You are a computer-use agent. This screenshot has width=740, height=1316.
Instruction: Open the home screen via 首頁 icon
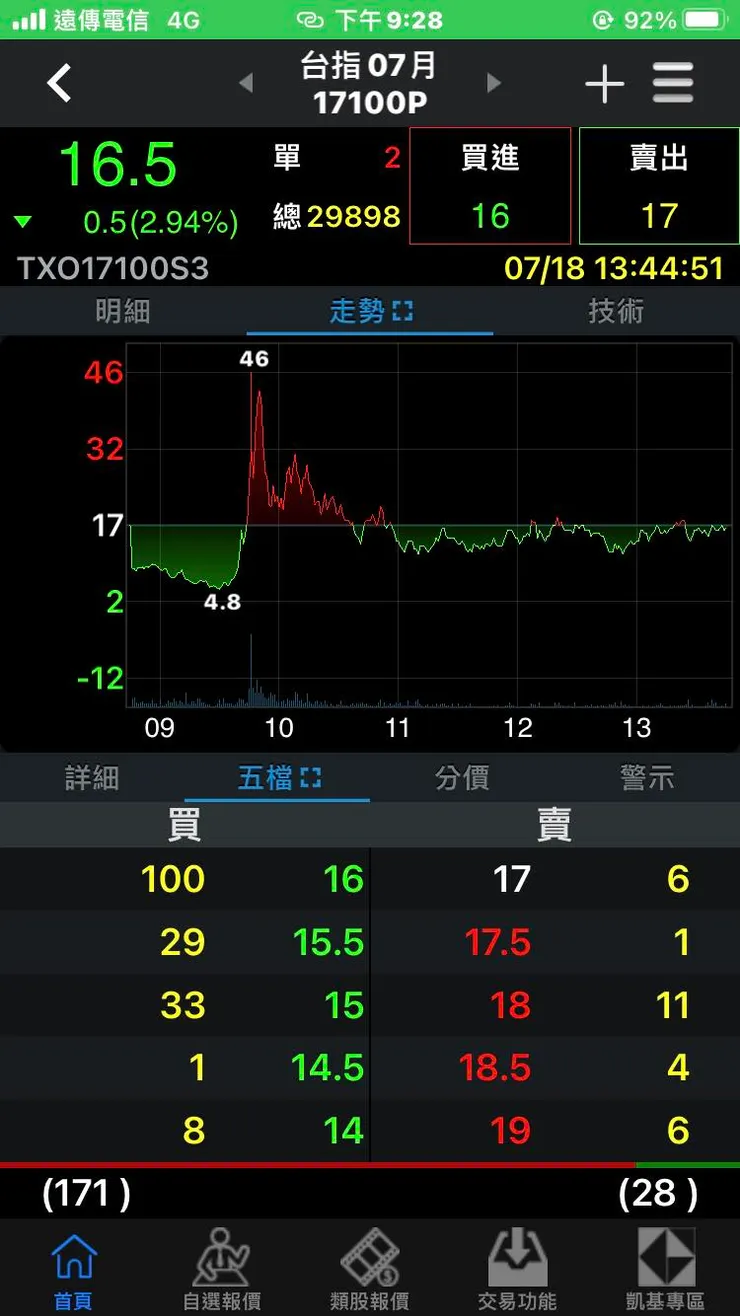point(73,1265)
